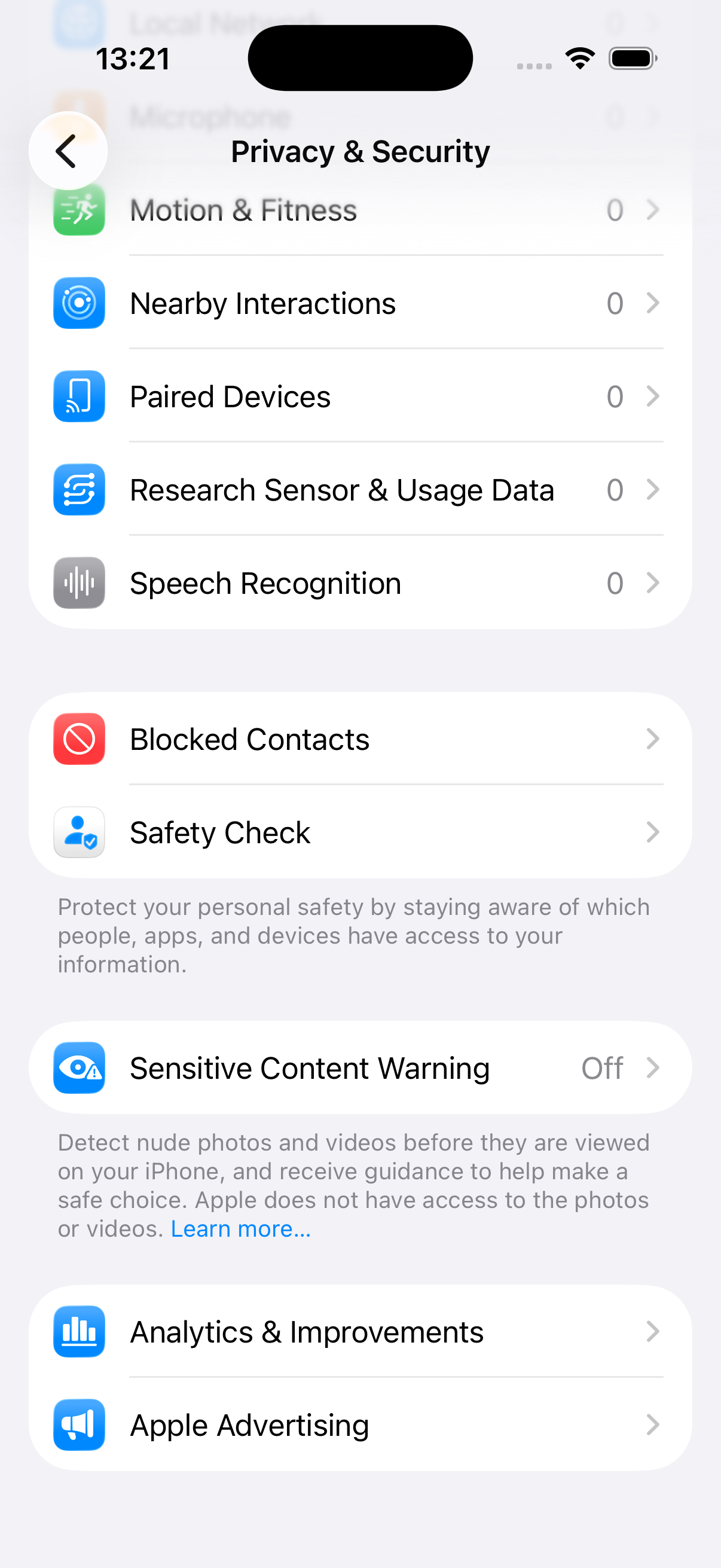
Task: Open the Paired Devices settings row
Action: [361, 396]
